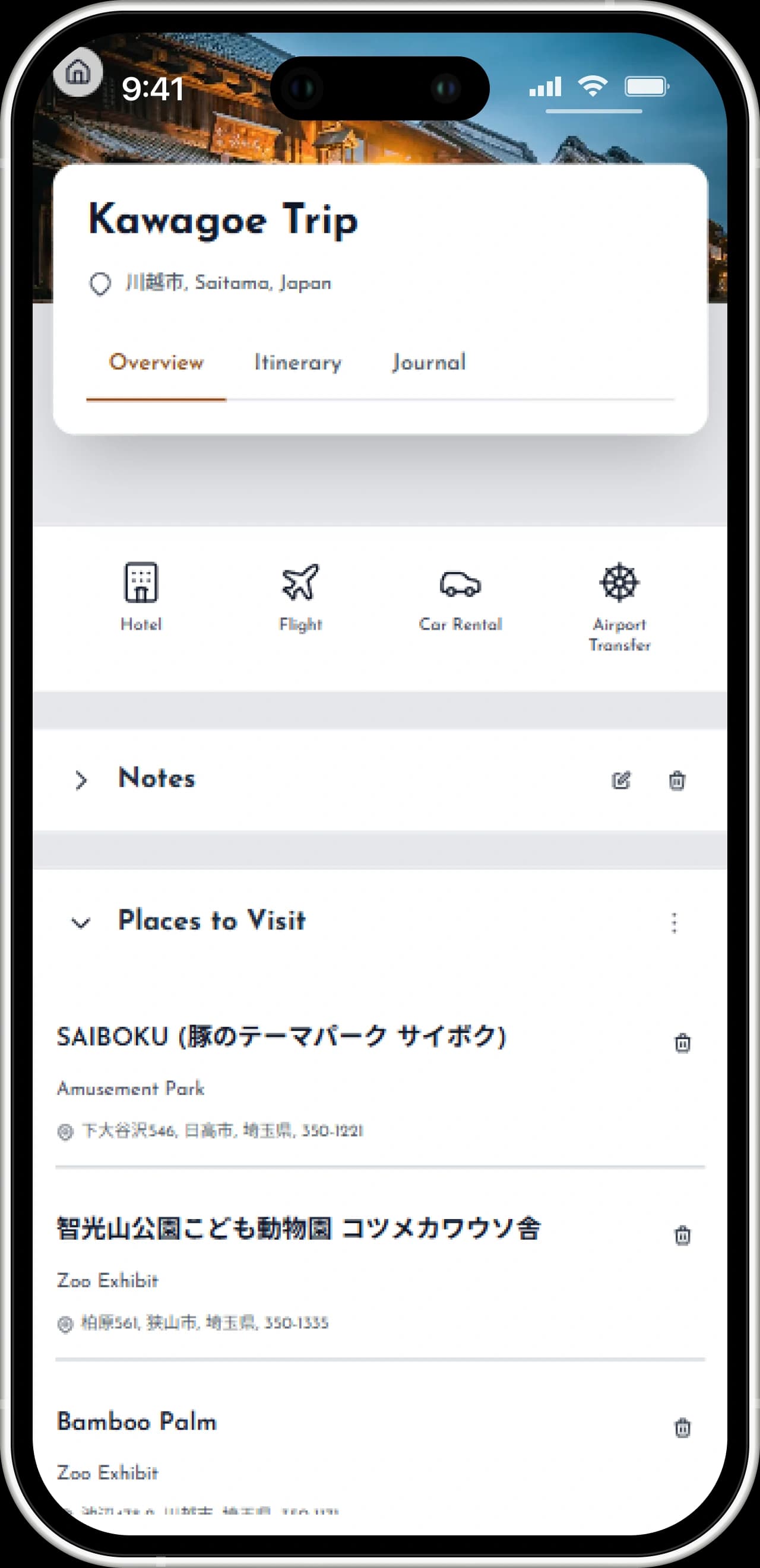Expand the Notes section
This screenshot has width=760, height=1568.
click(81, 780)
